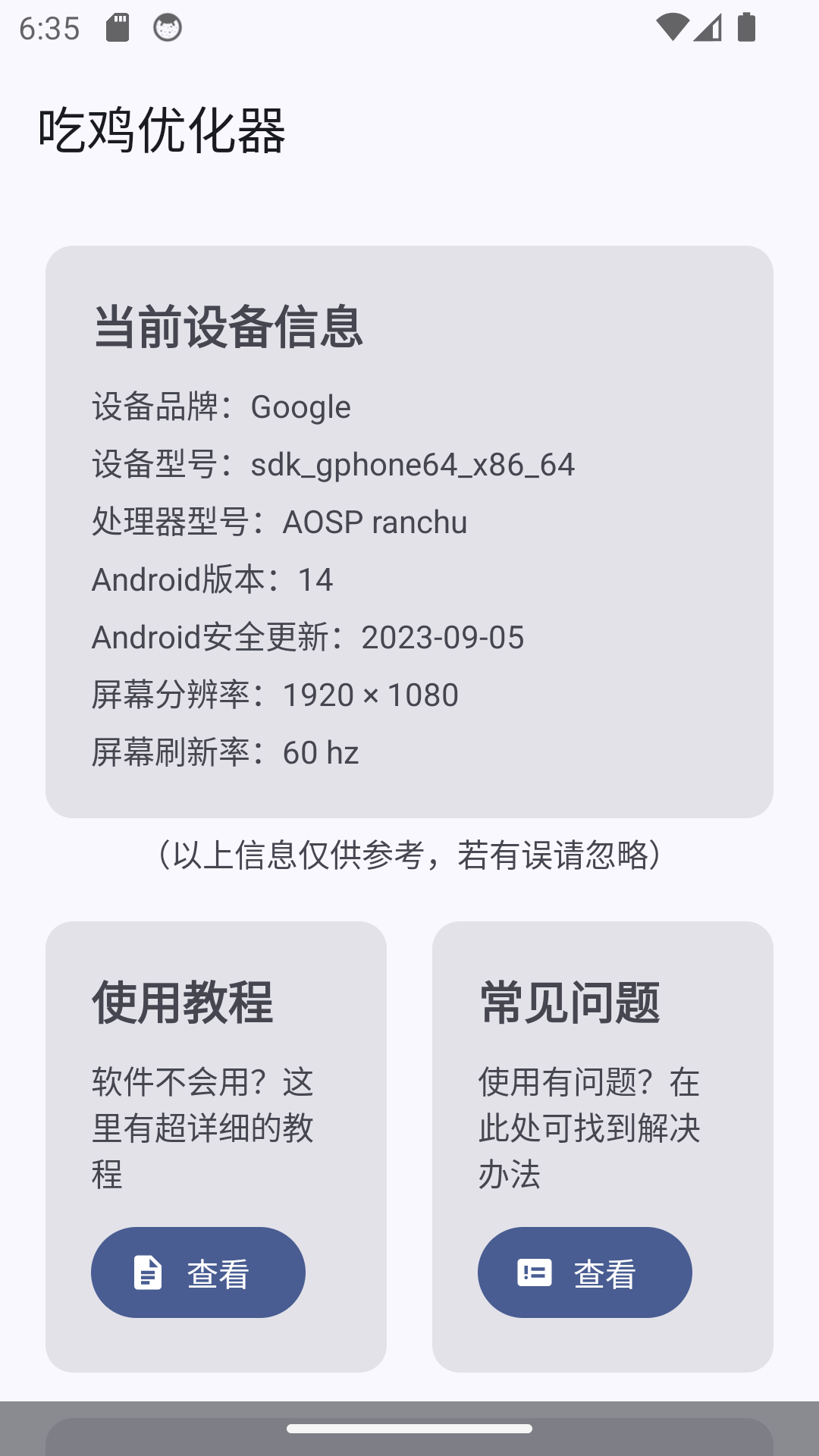
Task: Click the 当前设备信息 card heading
Action: [x=228, y=326]
